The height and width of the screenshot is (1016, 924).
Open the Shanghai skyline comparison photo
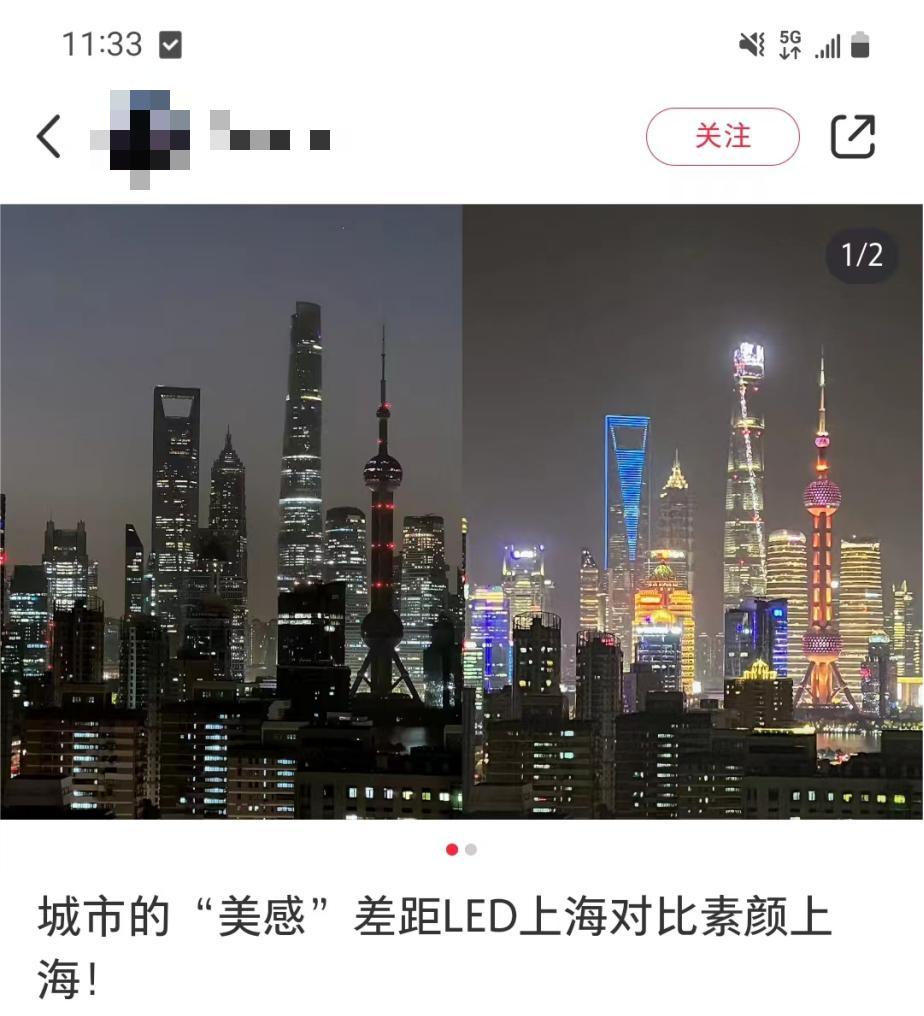[461, 512]
